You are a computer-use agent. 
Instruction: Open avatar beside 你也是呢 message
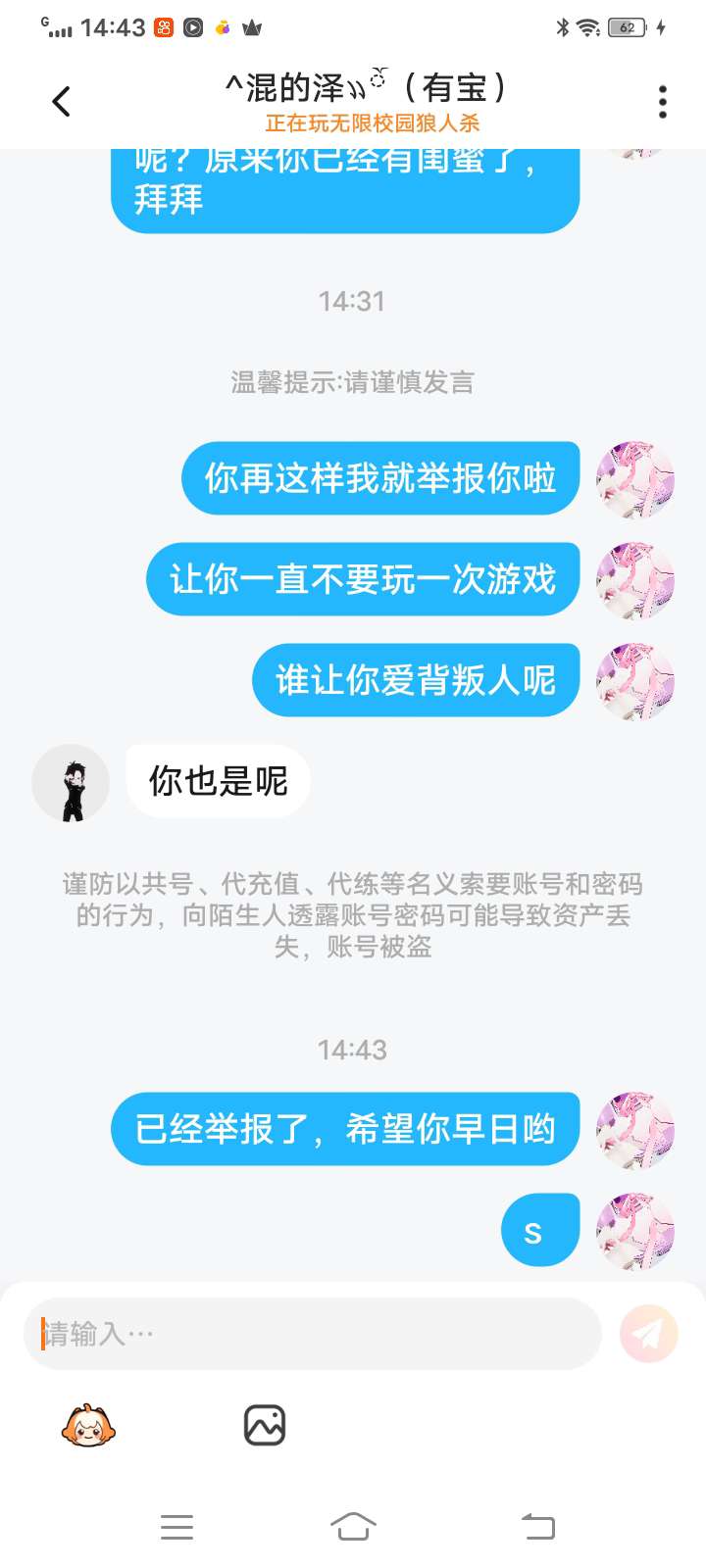coord(71,782)
